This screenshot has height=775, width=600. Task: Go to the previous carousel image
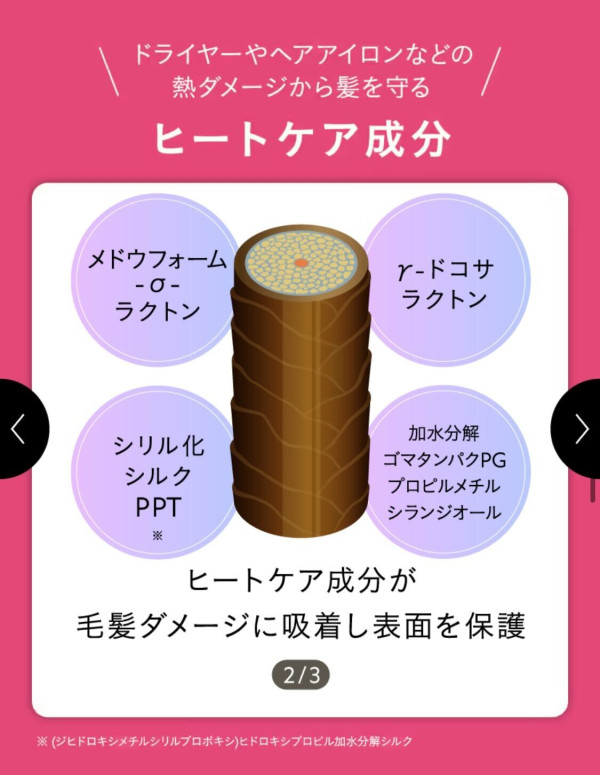pos(18,428)
